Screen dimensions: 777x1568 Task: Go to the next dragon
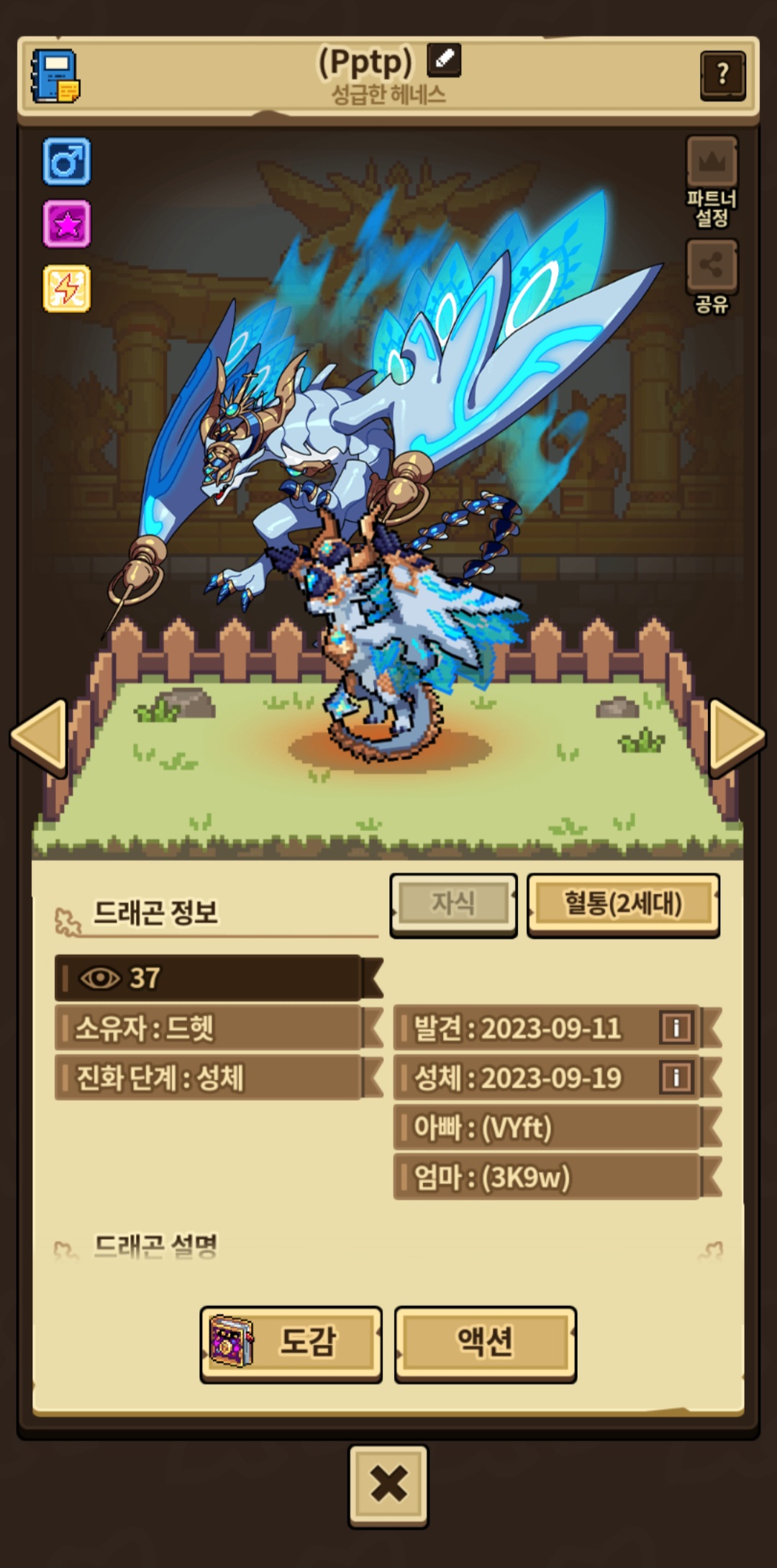tap(737, 737)
